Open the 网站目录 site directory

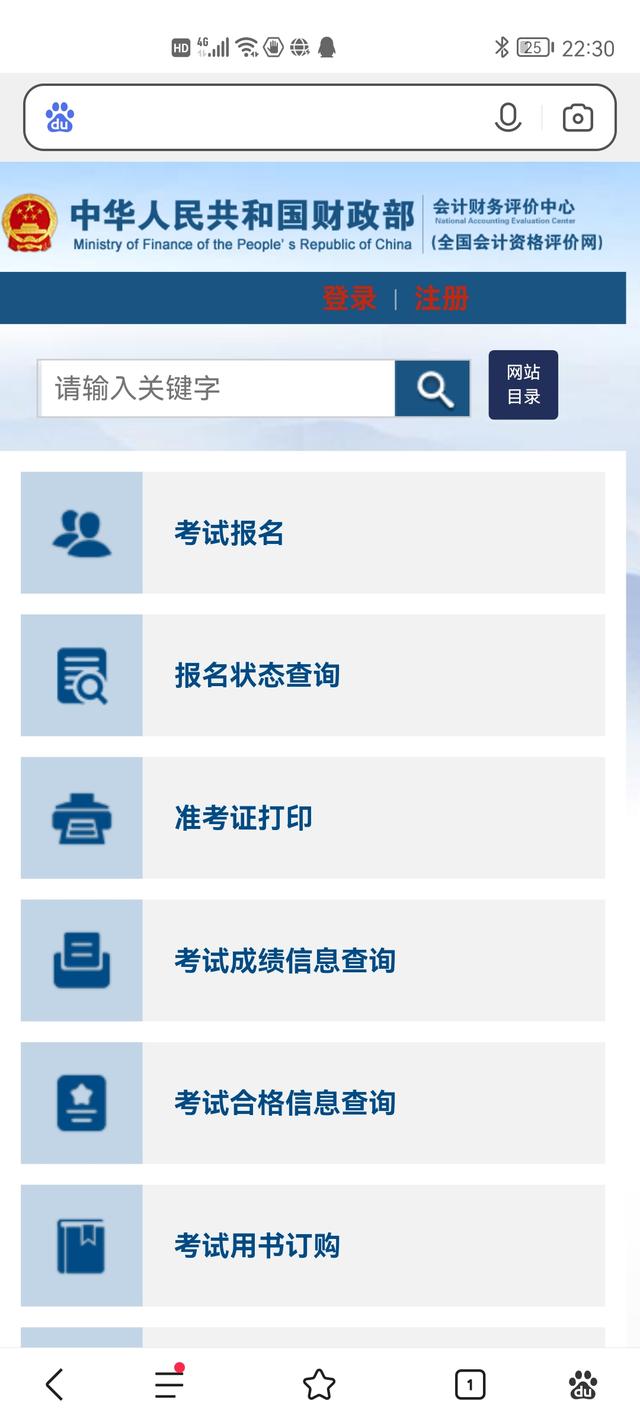523,385
